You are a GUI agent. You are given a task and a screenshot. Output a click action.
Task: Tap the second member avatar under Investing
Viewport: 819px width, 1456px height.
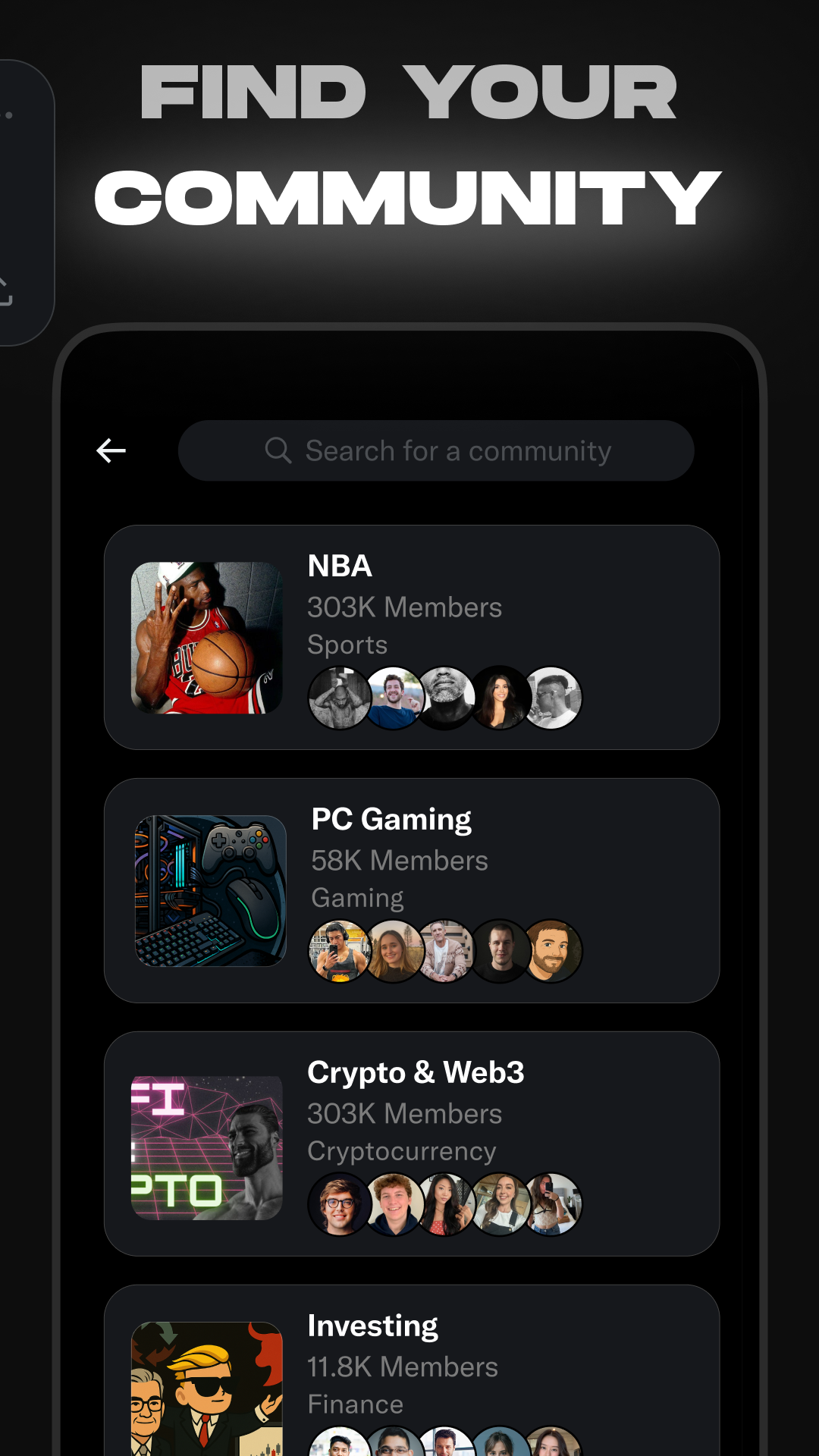tap(394, 1445)
